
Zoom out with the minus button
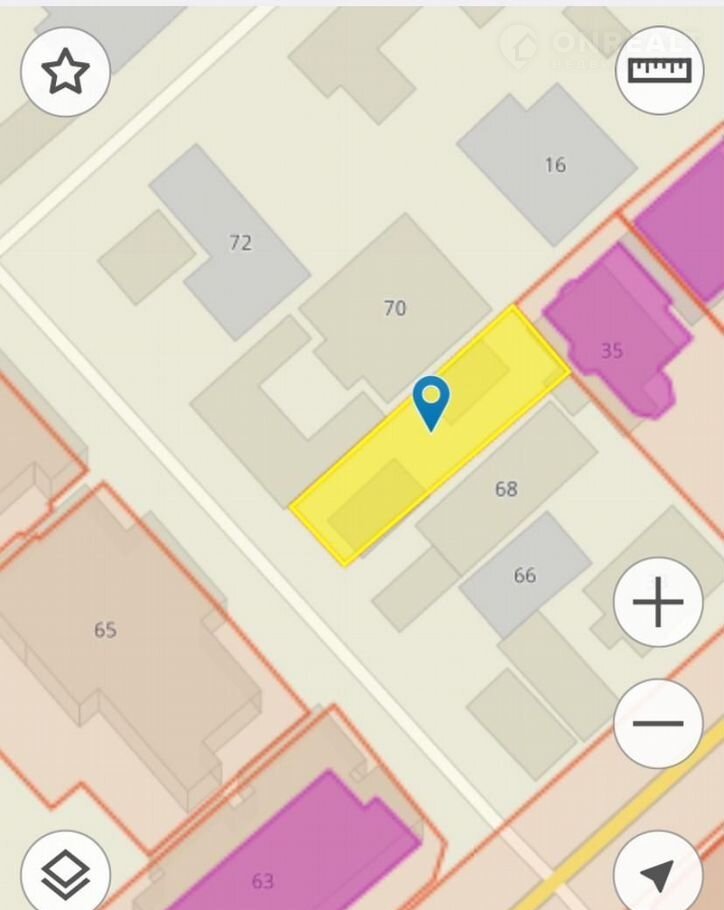click(x=658, y=723)
